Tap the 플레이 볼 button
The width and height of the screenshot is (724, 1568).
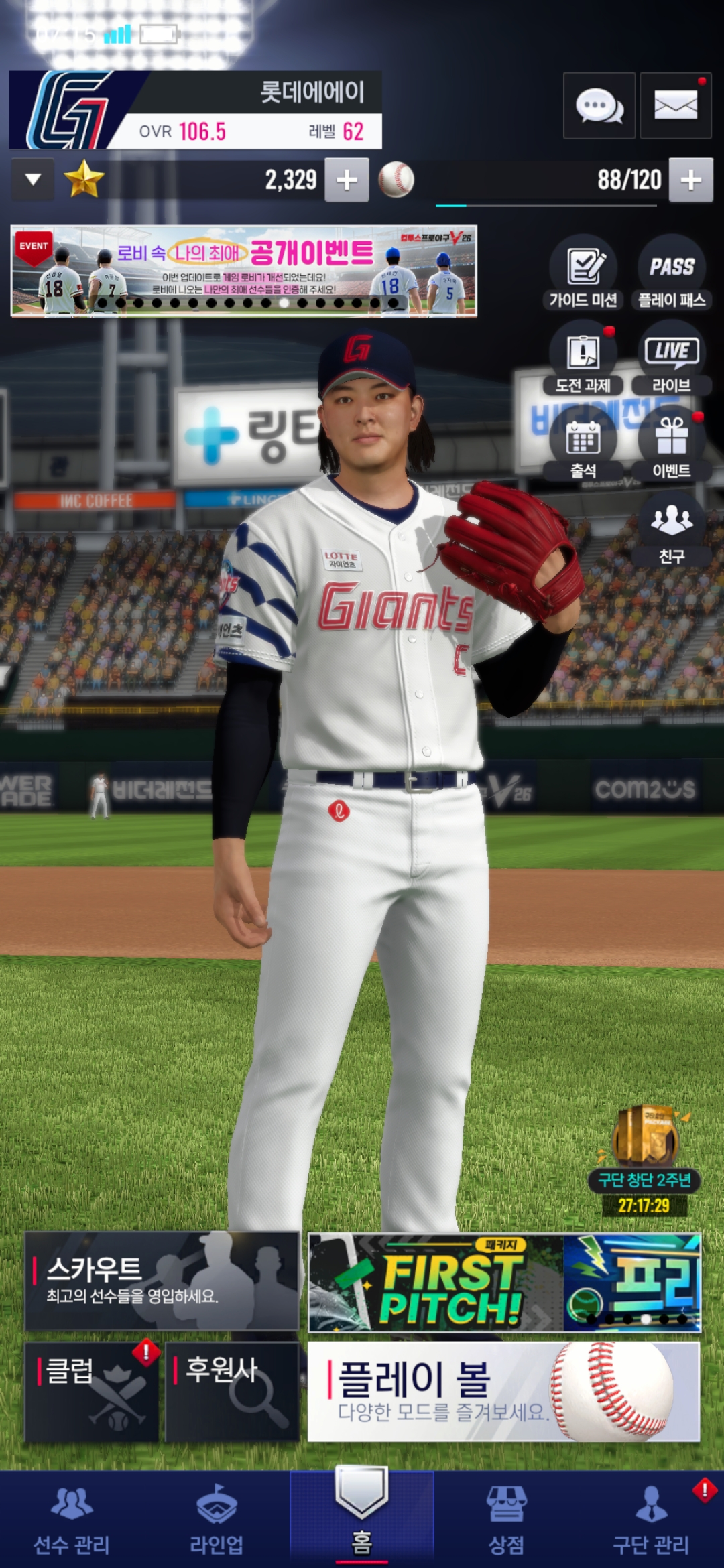click(x=503, y=1392)
